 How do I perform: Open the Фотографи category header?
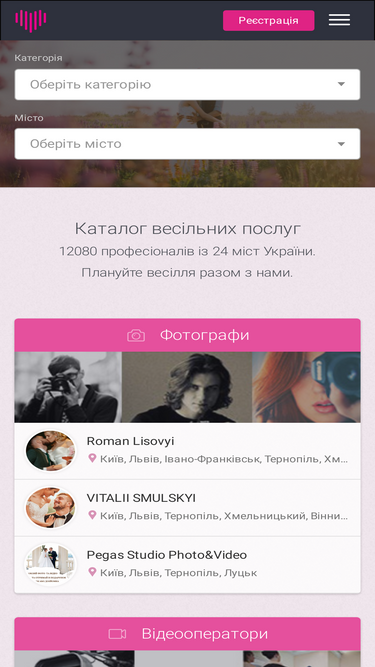click(187, 335)
